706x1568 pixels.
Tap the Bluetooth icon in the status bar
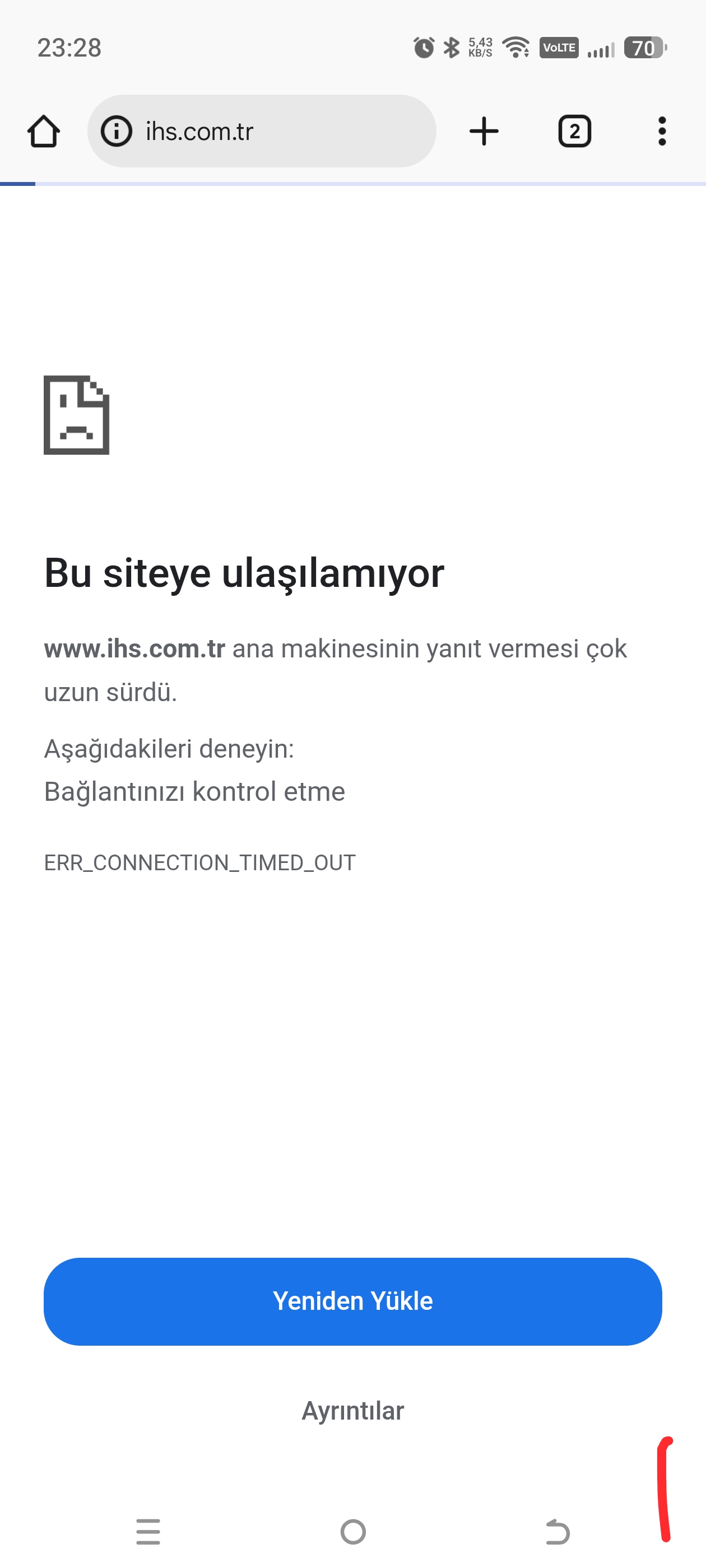[450, 48]
